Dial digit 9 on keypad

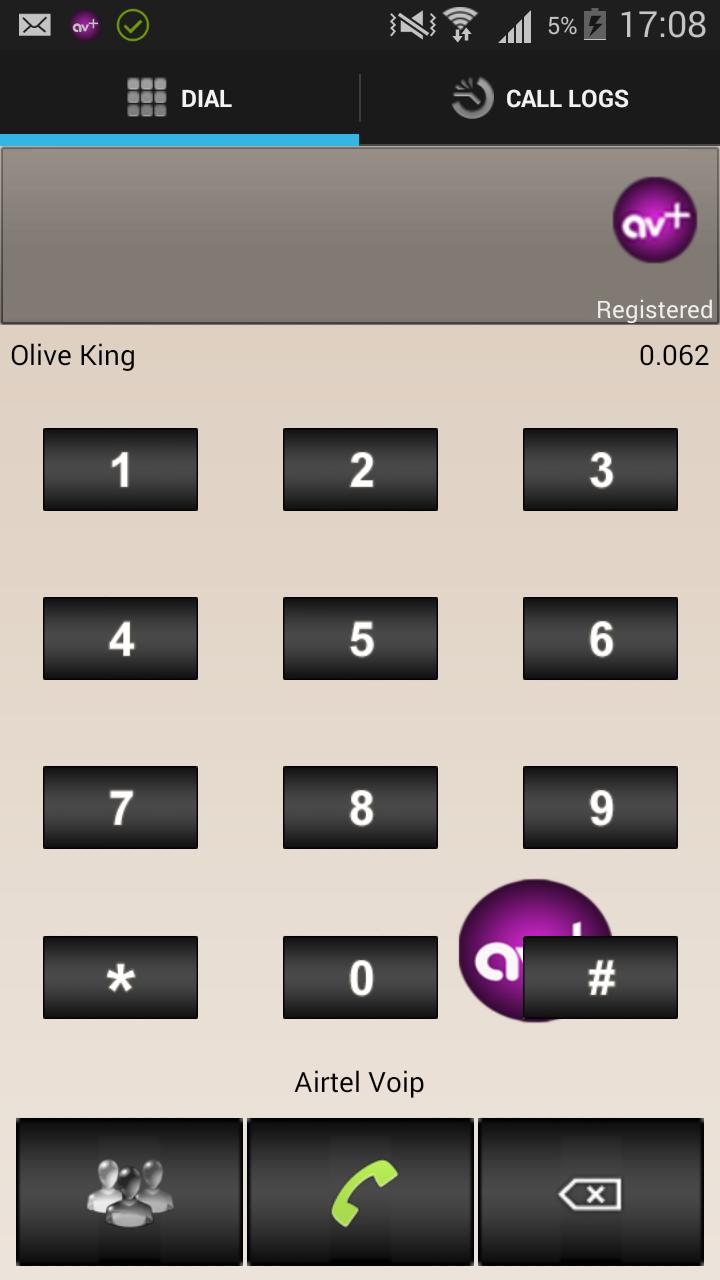(x=600, y=807)
